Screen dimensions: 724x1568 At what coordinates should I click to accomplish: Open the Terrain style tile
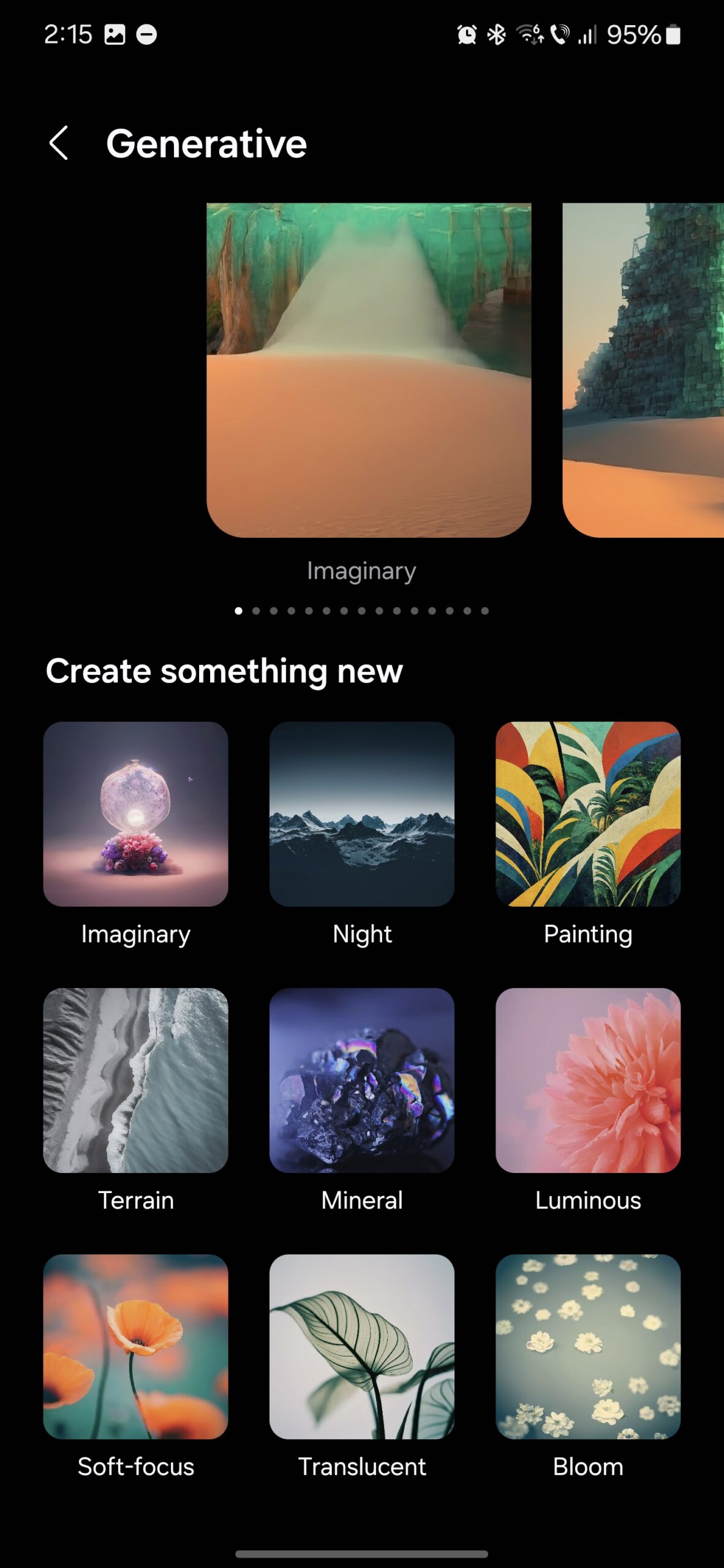[135, 1080]
